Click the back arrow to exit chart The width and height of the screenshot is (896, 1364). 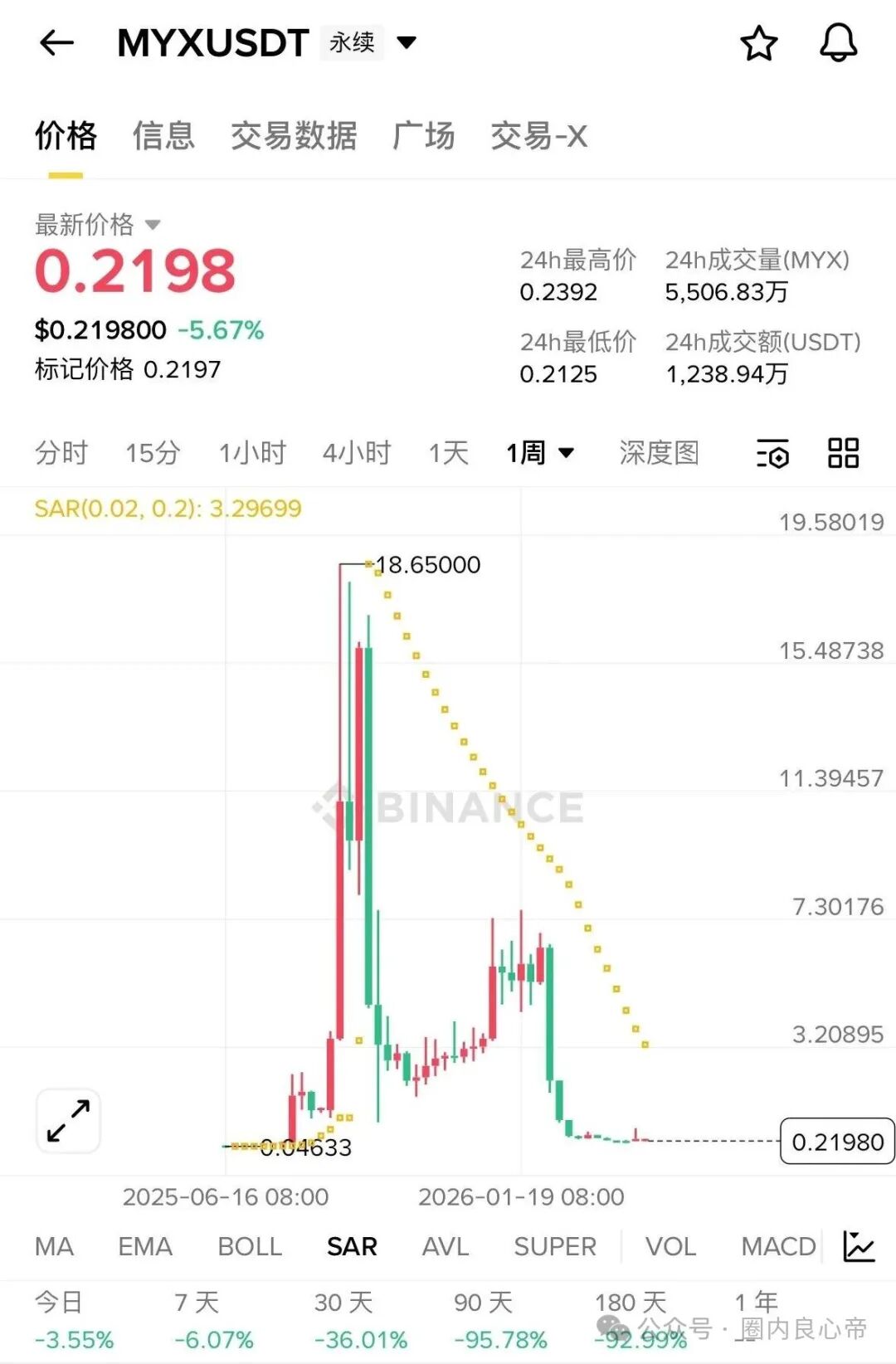click(x=55, y=42)
